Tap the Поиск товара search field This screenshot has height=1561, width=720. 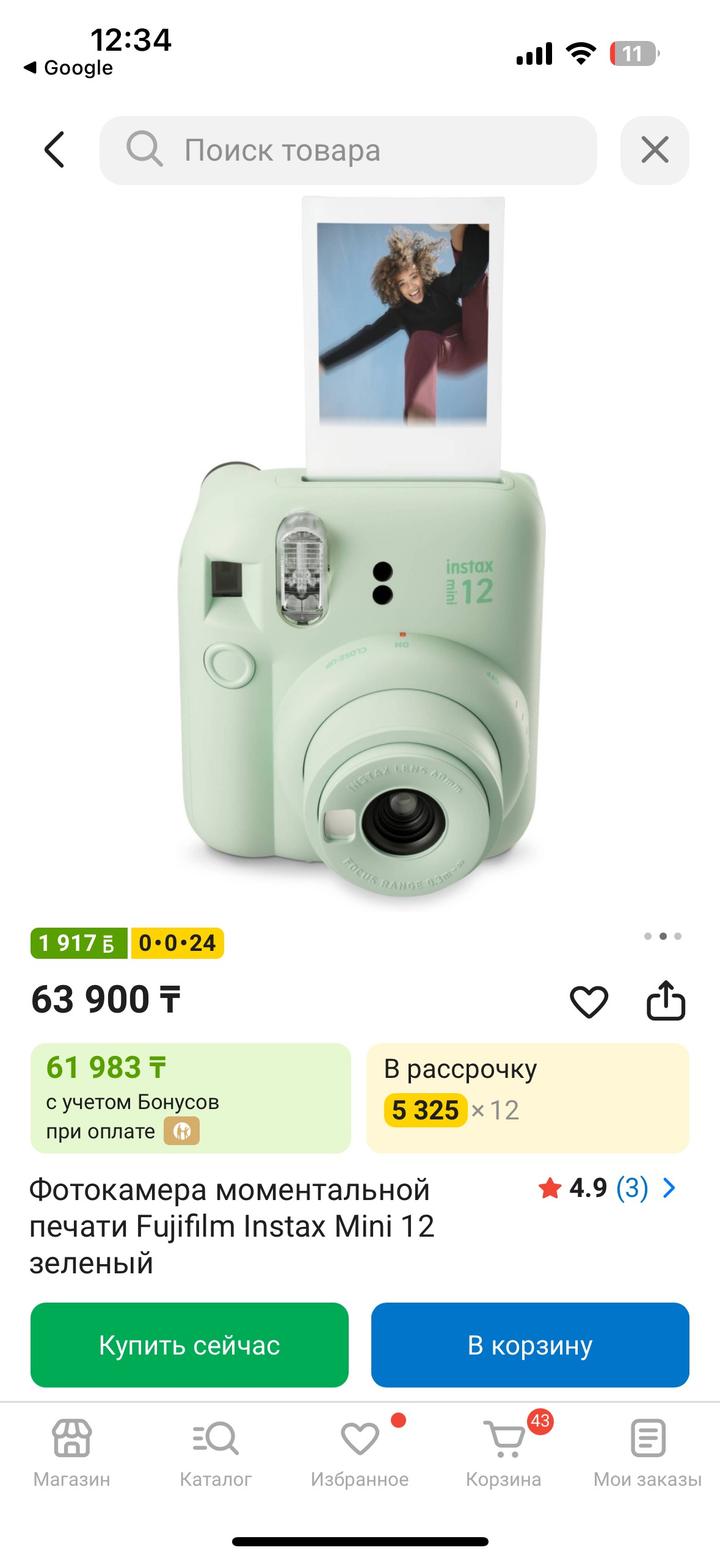pos(348,150)
